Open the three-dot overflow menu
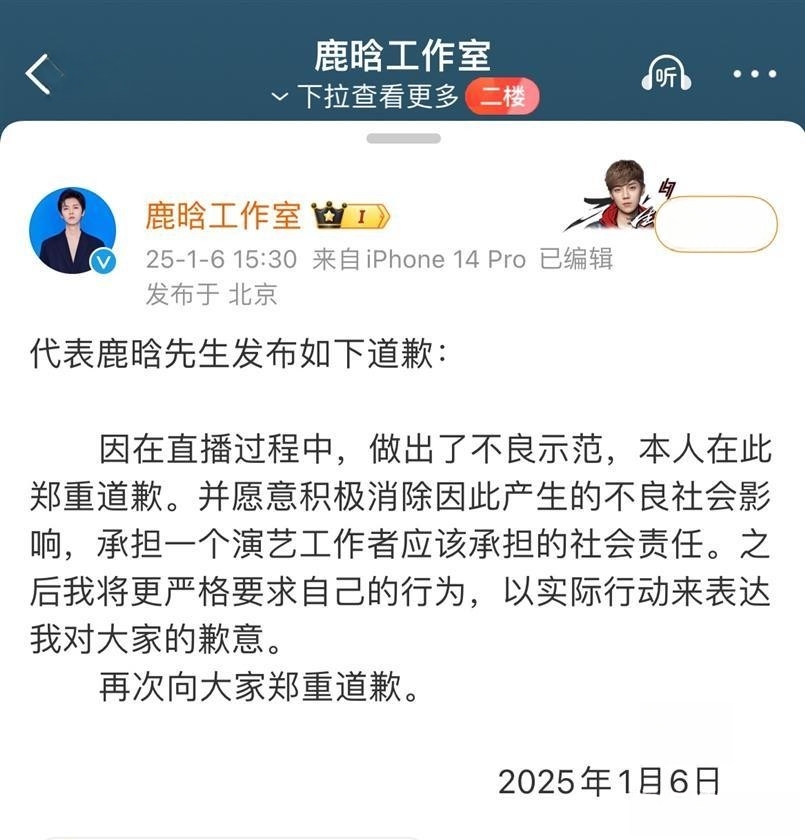The image size is (805, 840). coord(754,75)
